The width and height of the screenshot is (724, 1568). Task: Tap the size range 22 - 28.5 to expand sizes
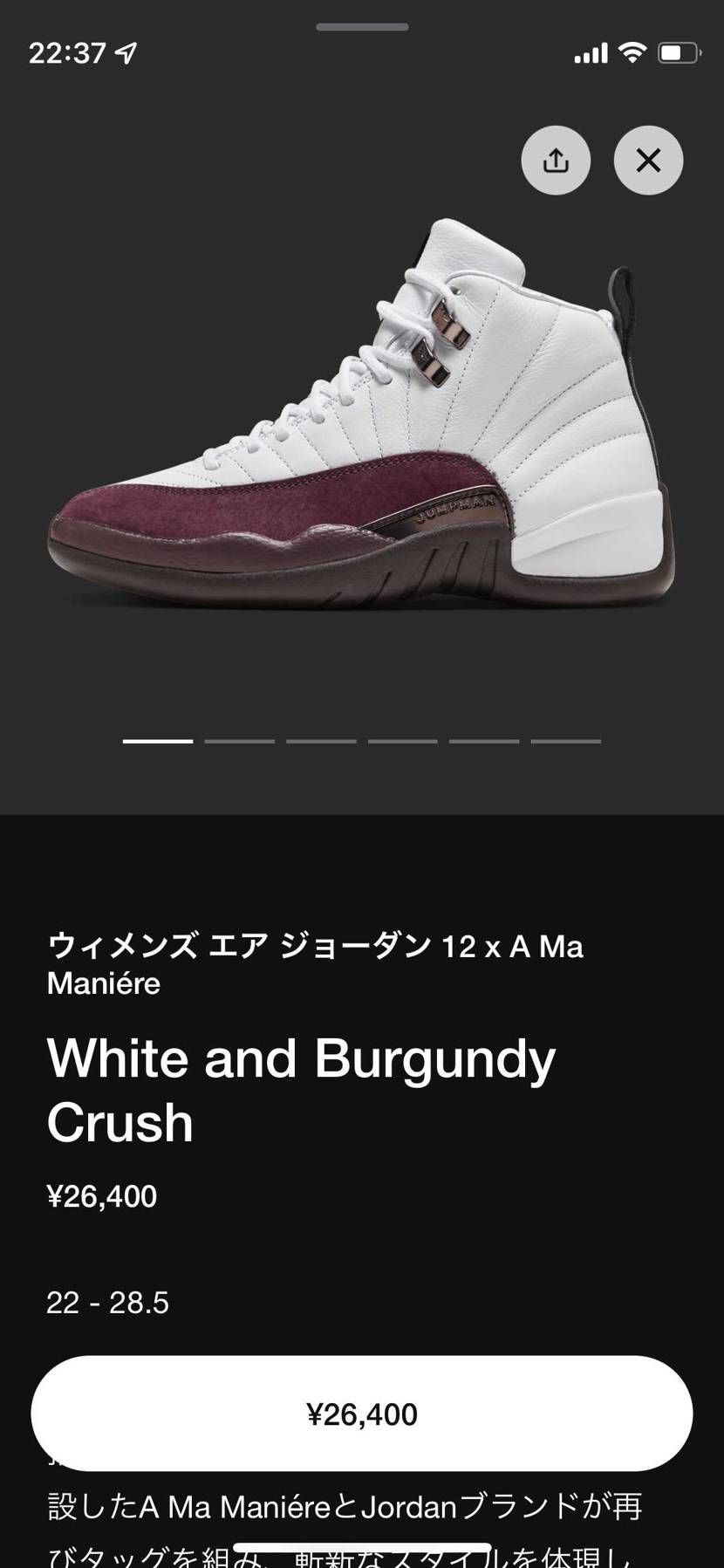pos(107,1303)
